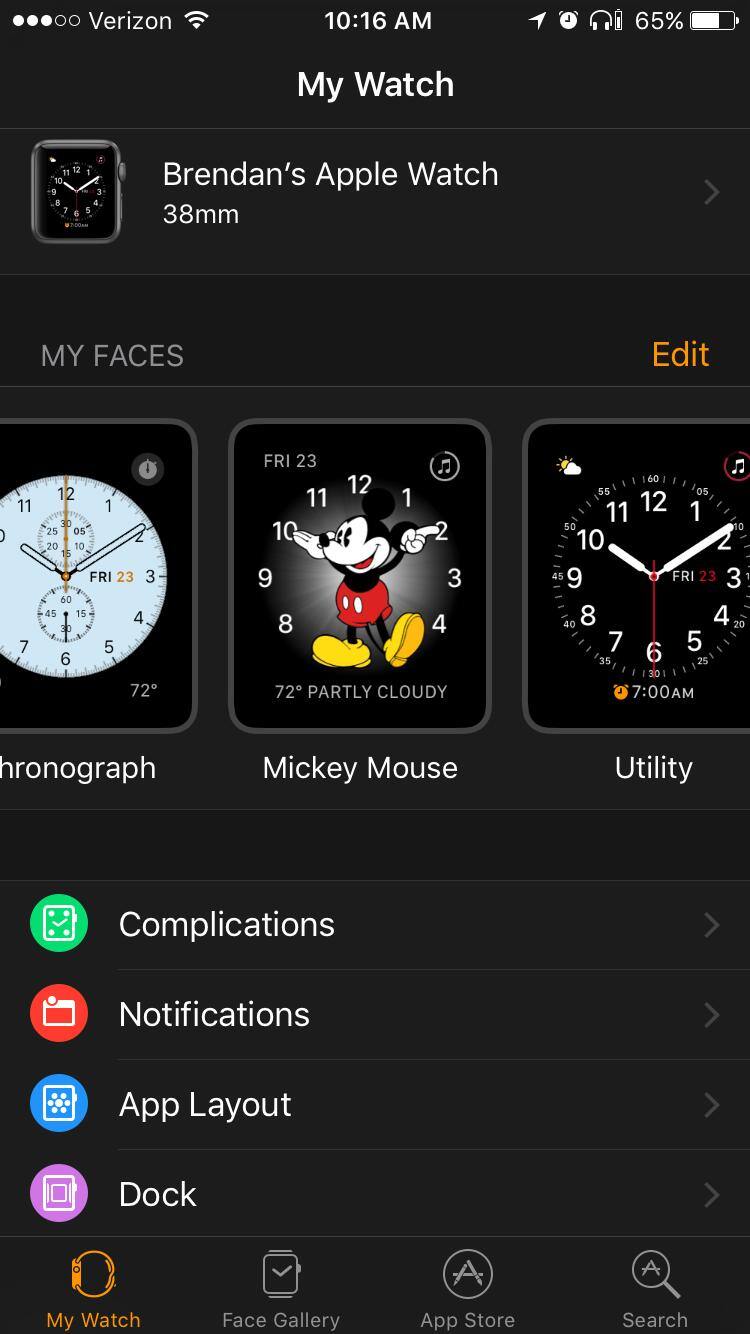Image resolution: width=750 pixels, height=1334 pixels.
Task: Switch to the App Store tab
Action: tap(468, 1288)
